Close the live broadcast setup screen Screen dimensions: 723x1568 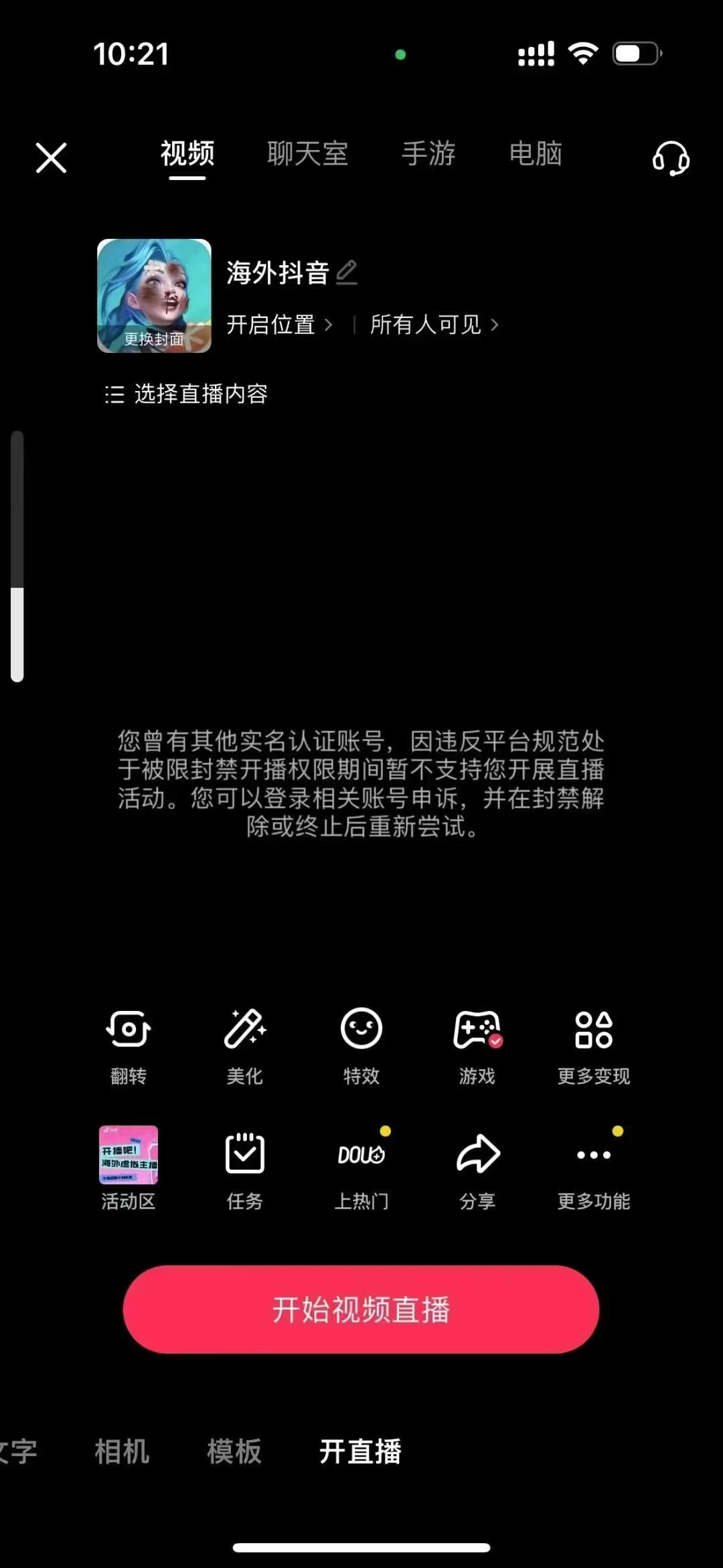pyautogui.click(x=51, y=158)
